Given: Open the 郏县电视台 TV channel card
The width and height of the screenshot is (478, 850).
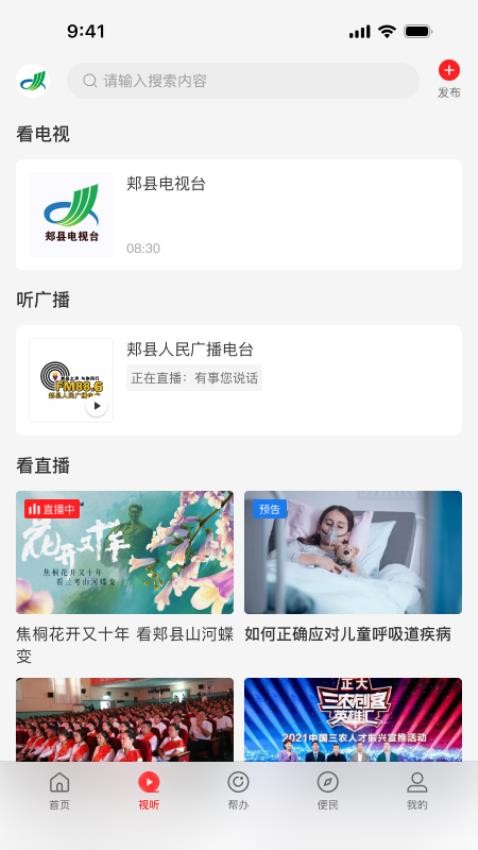Looking at the screenshot, I should (x=239, y=215).
